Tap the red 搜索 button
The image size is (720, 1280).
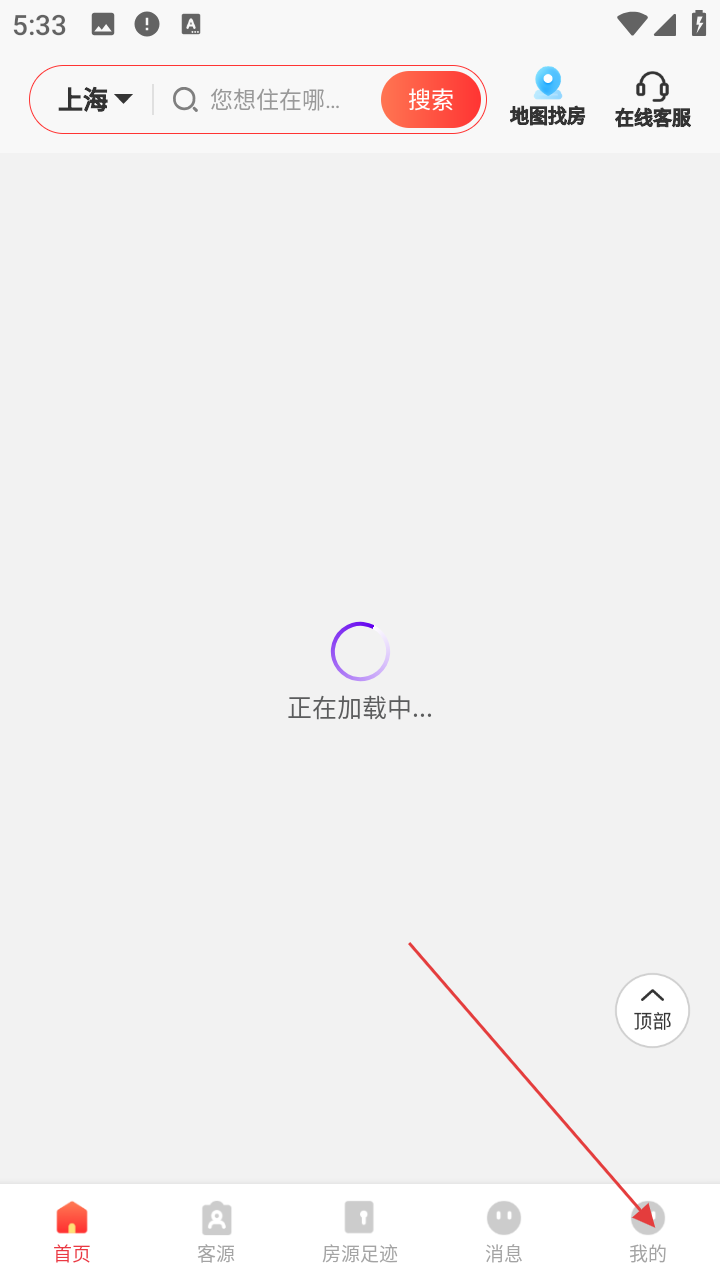[431, 99]
